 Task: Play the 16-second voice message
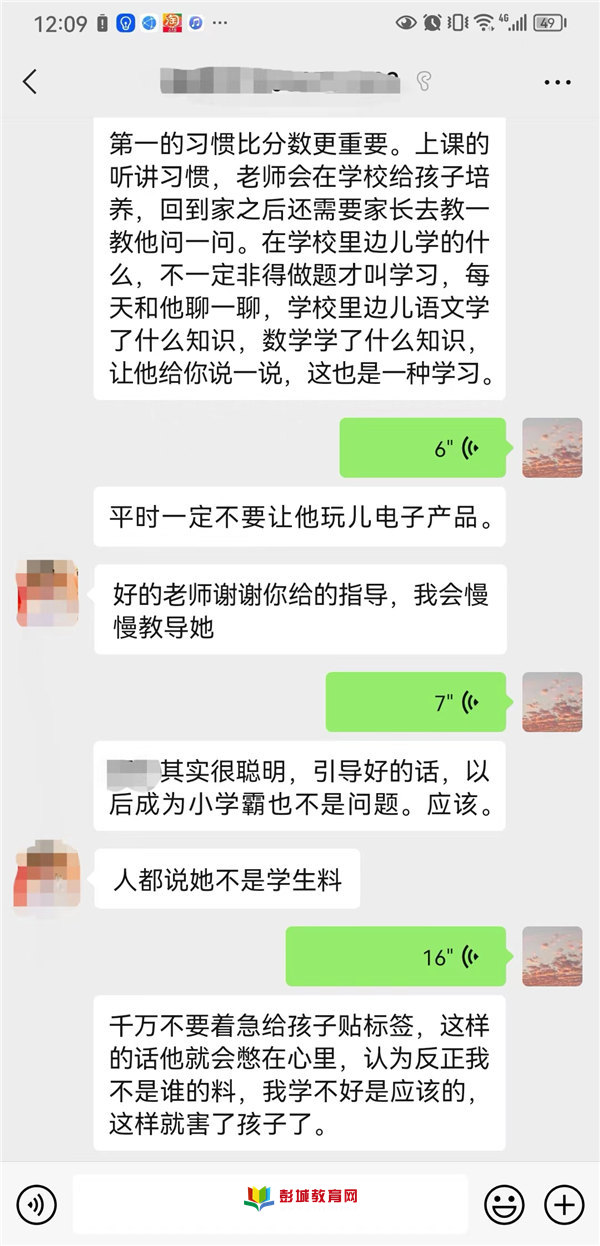[x=396, y=957]
